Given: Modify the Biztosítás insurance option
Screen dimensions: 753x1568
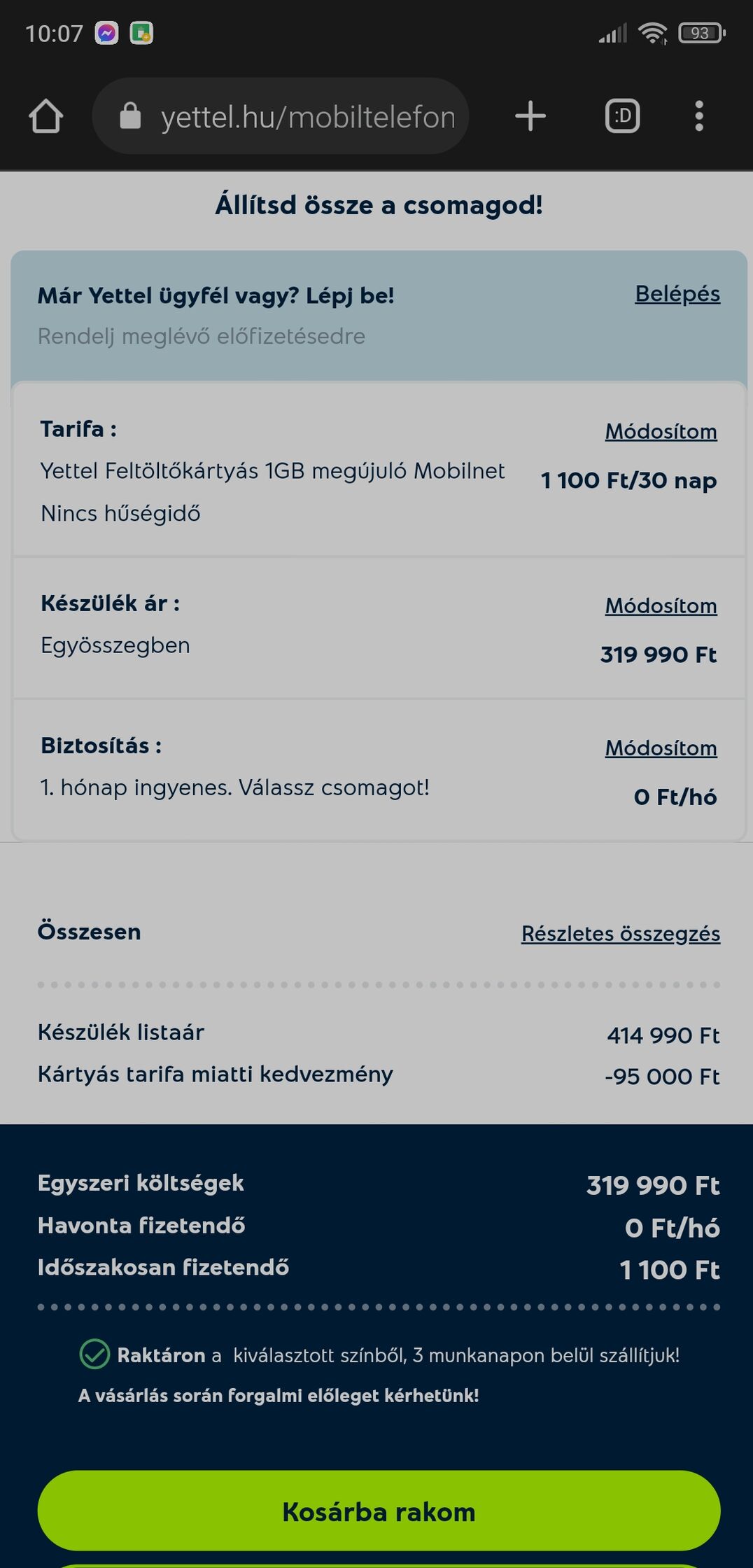Looking at the screenshot, I should pos(661,748).
